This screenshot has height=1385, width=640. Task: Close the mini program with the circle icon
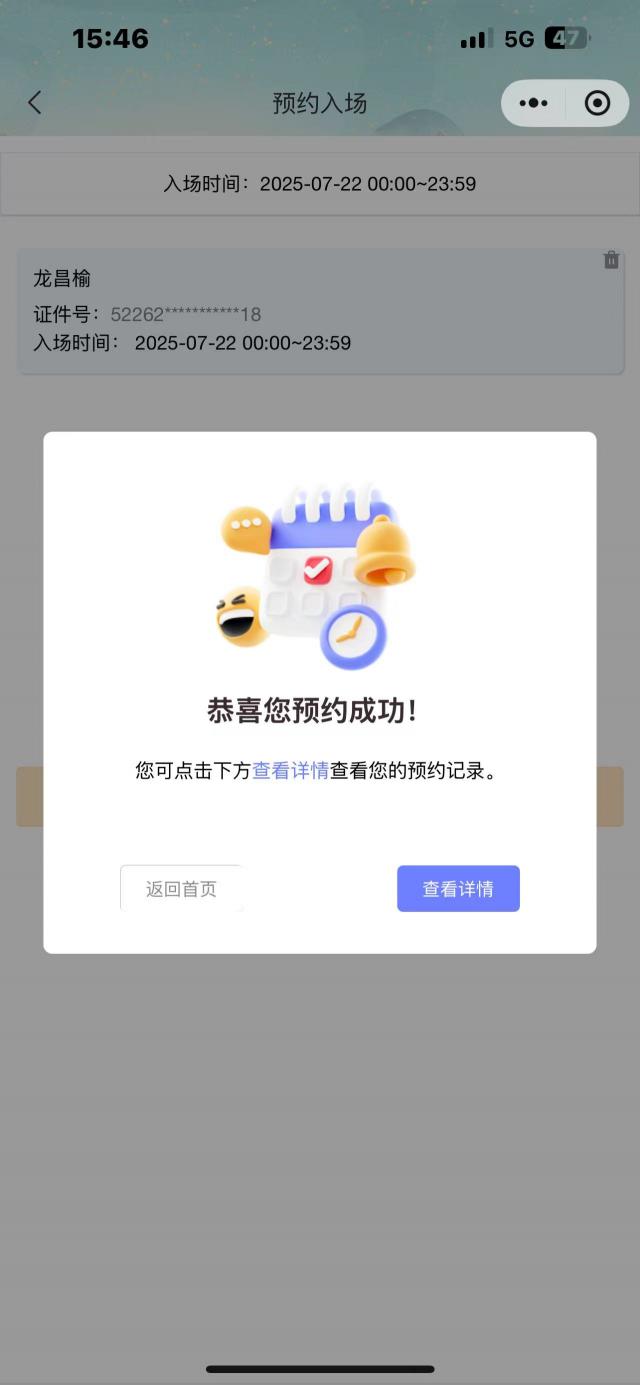pos(597,103)
